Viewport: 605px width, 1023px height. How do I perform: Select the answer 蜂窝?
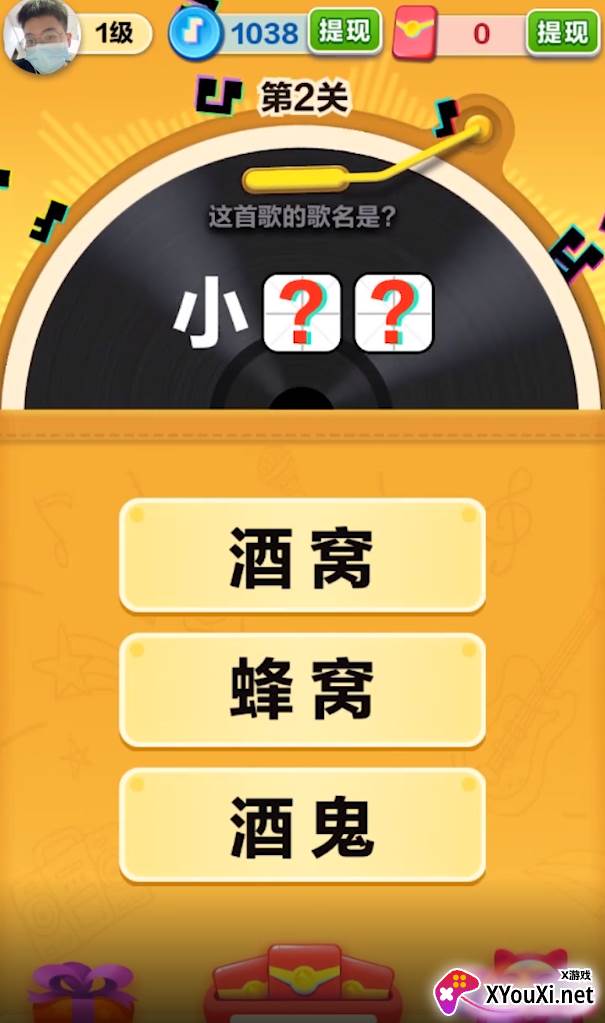pos(302,691)
